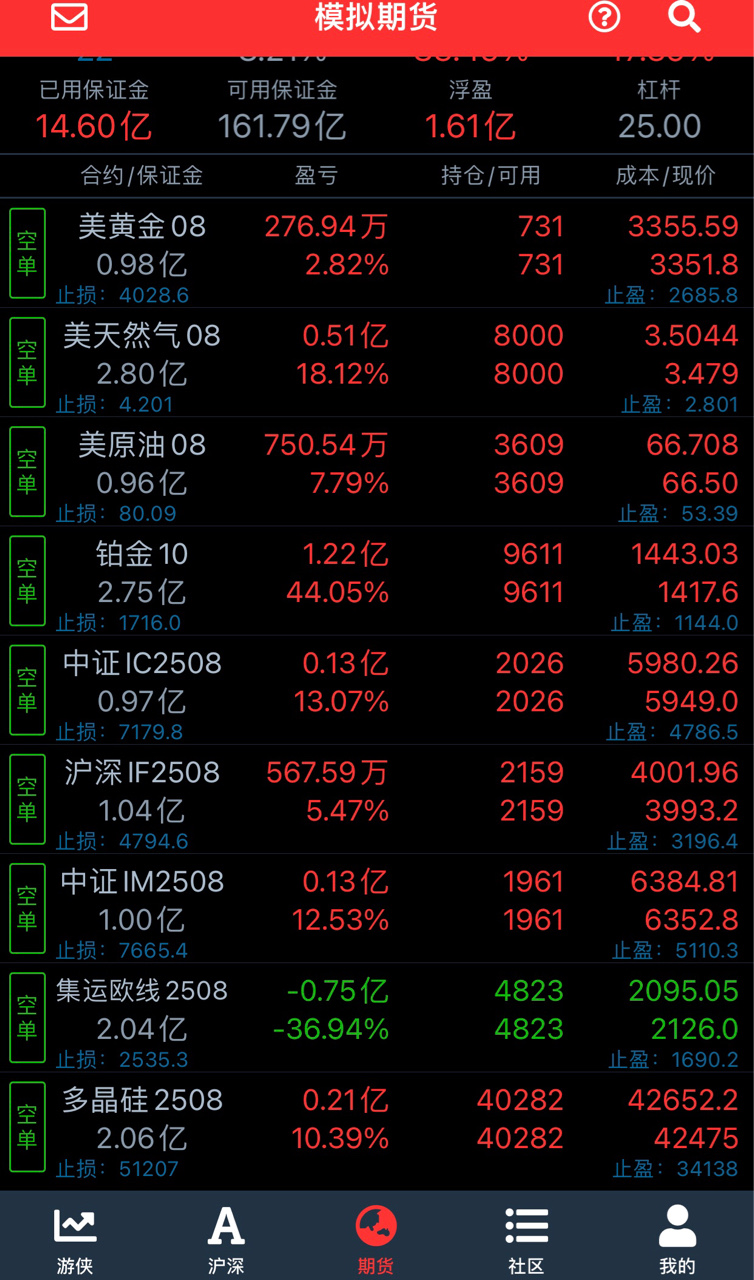Image resolution: width=754 pixels, height=1280 pixels.
Task: Open the 多晶硅2508 position row
Action: tap(377, 1126)
